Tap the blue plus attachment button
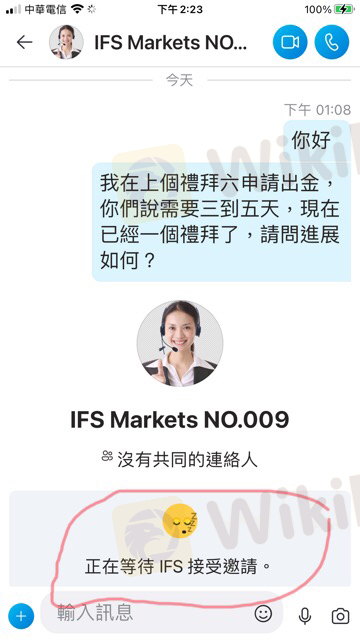The height and width of the screenshot is (640, 360). [21, 616]
